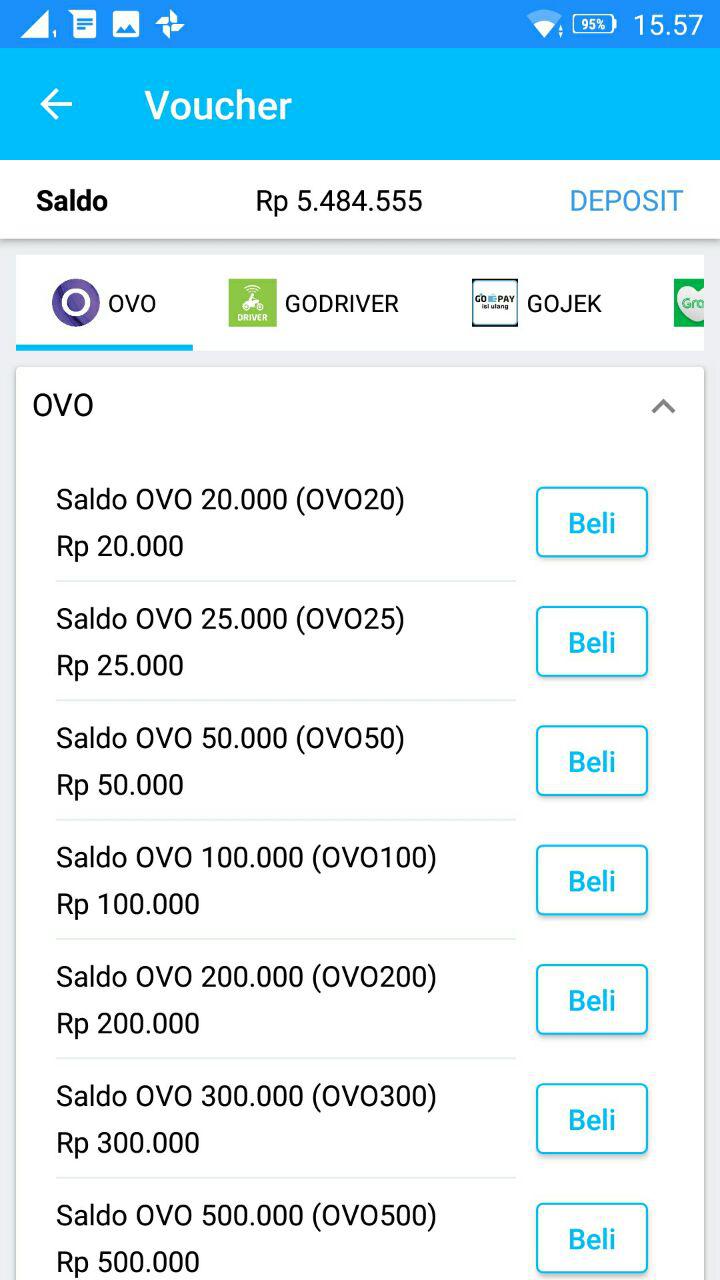The height and width of the screenshot is (1280, 720).
Task: Purchase the Saldo OVO 50.000 voucher
Action: pos(591,761)
